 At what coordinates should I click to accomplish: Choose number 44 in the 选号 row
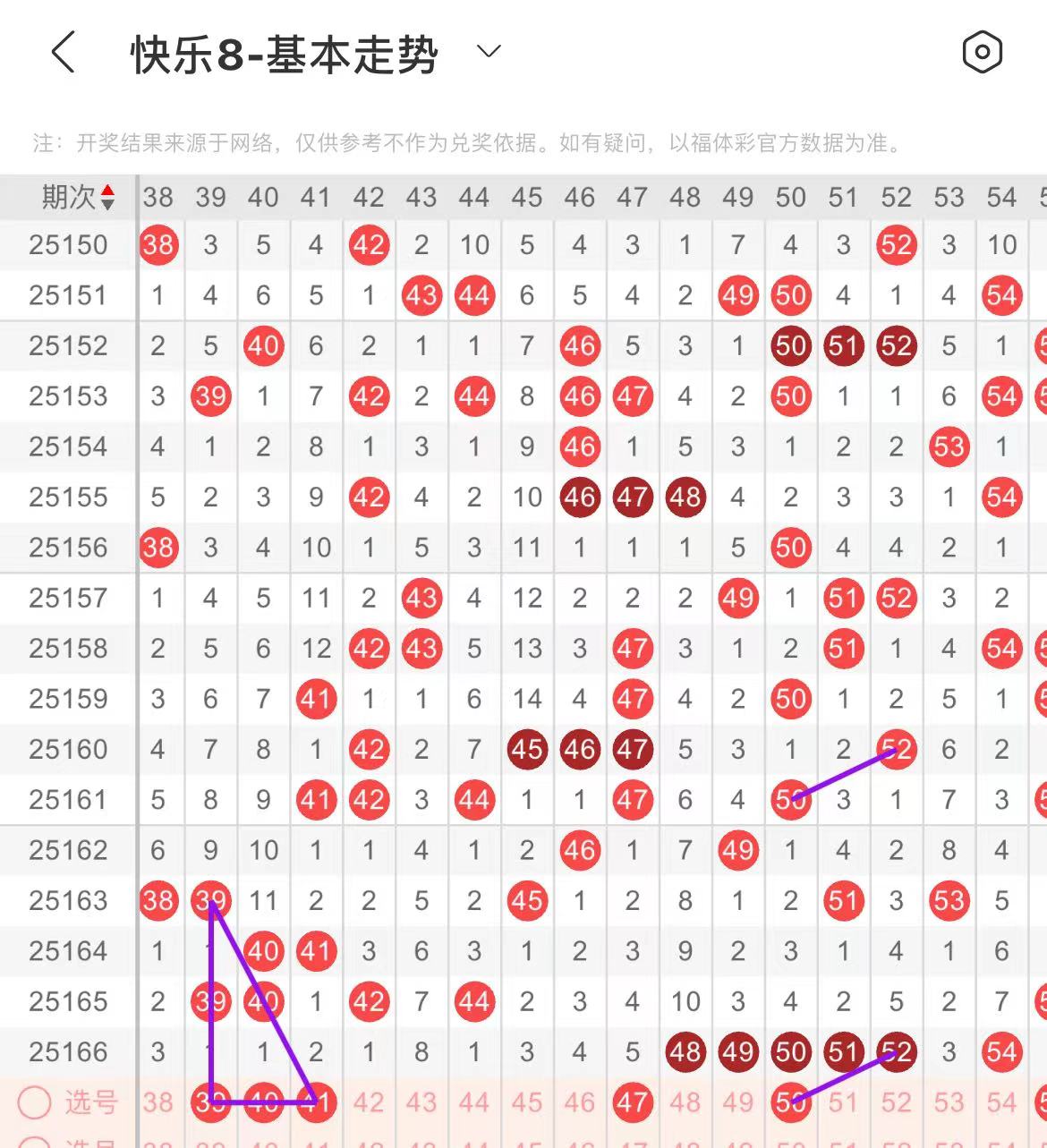point(474,1102)
